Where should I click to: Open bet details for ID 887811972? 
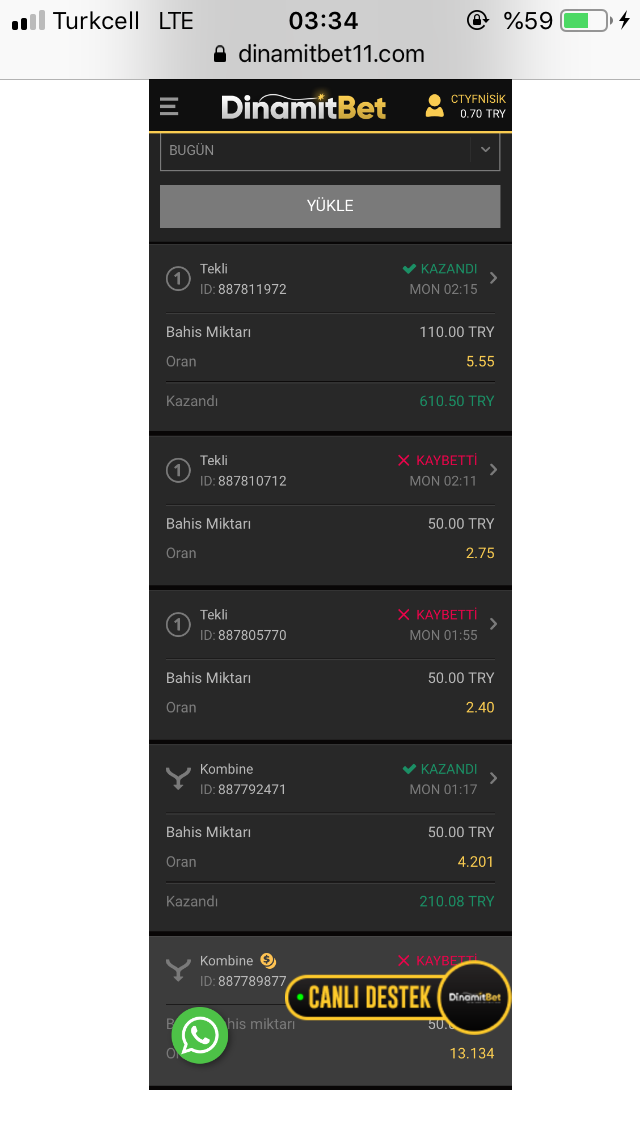tap(330, 279)
